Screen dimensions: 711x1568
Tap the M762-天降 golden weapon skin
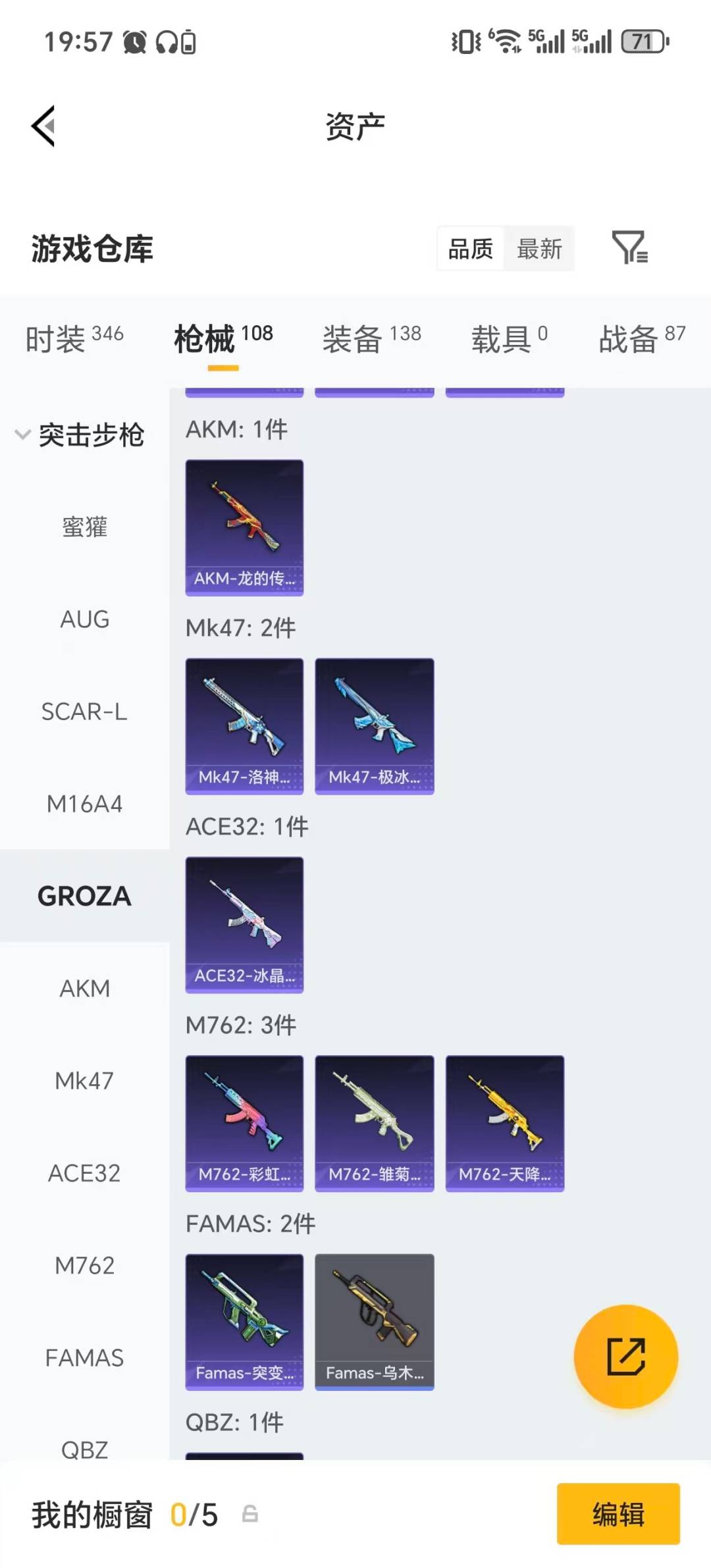click(504, 1123)
